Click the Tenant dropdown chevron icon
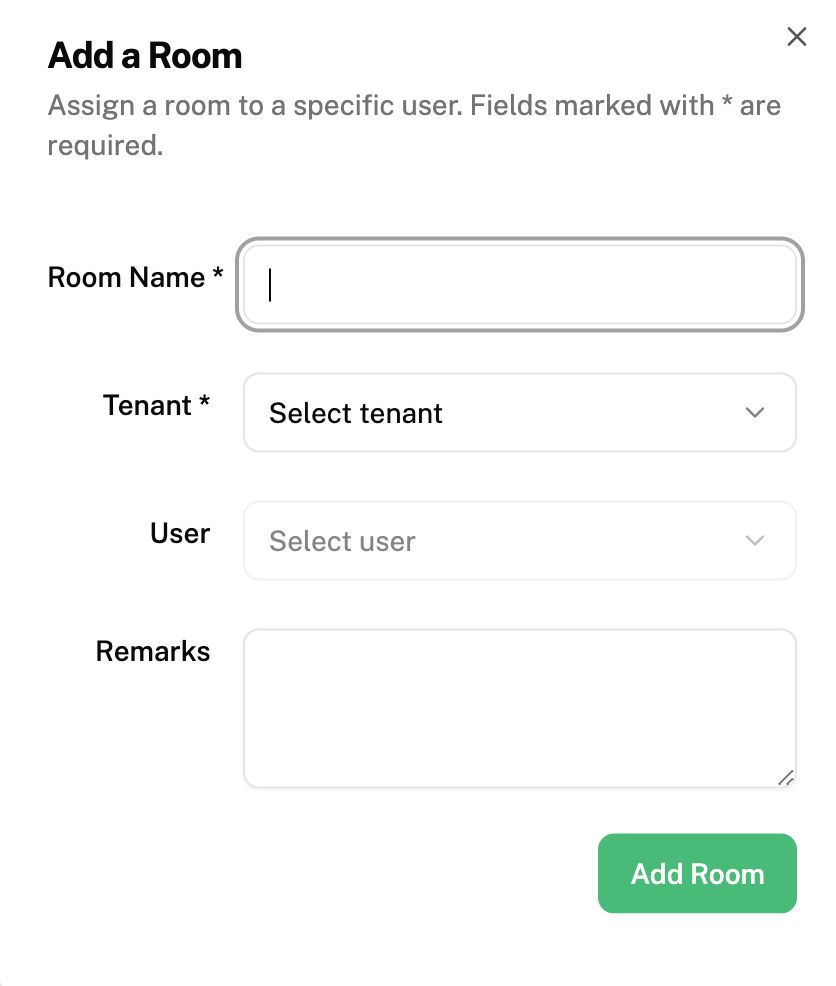The image size is (836, 986). pyautogui.click(x=755, y=412)
